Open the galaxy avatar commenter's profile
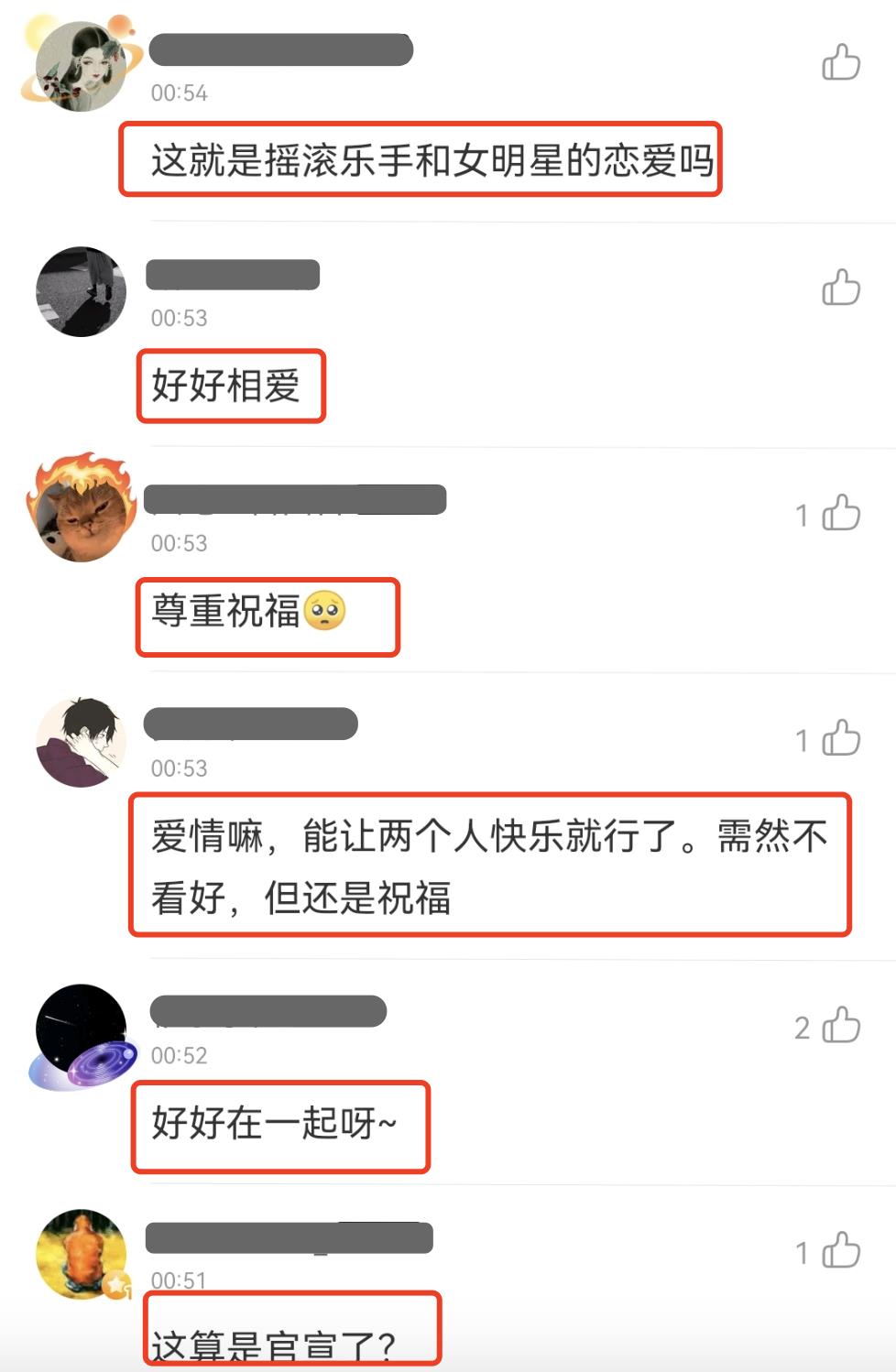Viewport: 896px width, 1372px height. [81, 1035]
